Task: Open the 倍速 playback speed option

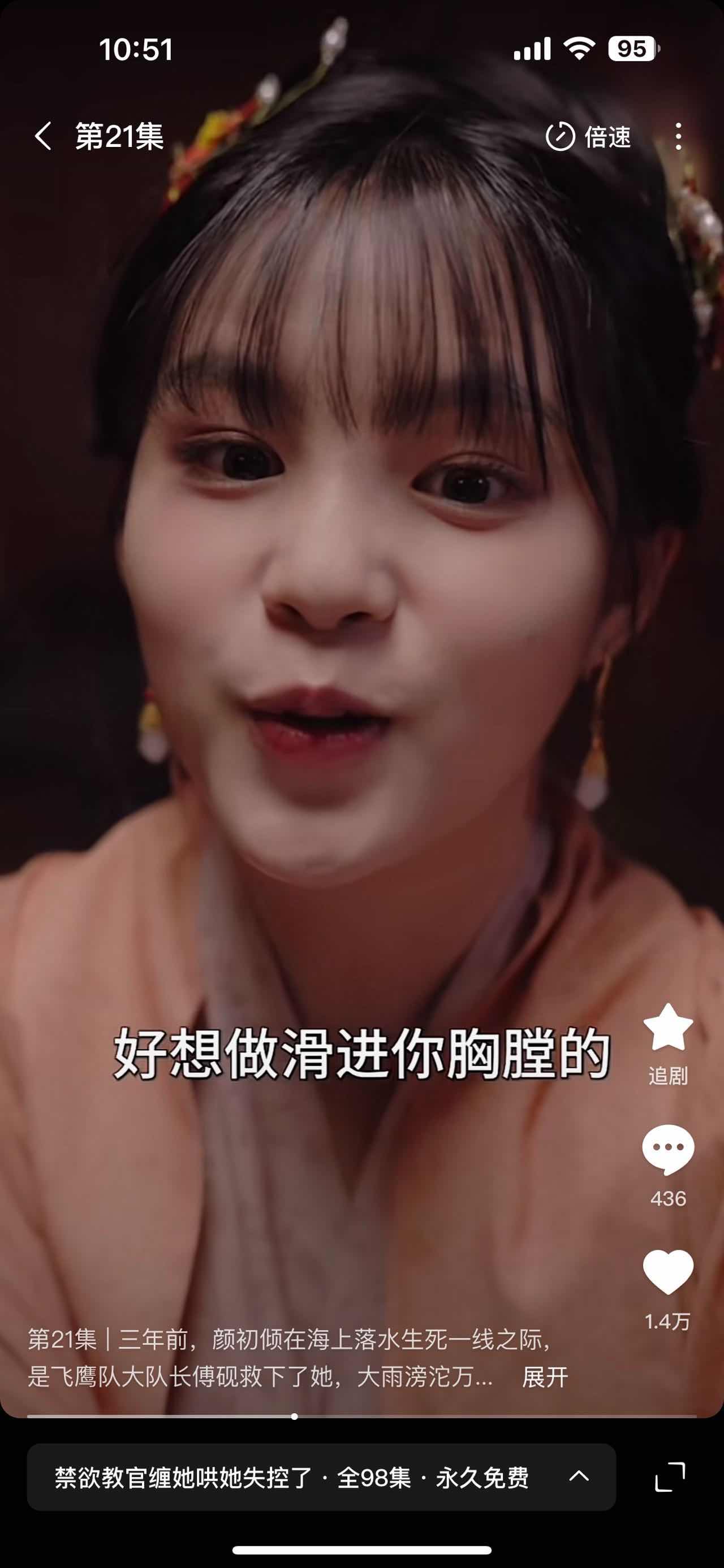Action: (x=588, y=136)
